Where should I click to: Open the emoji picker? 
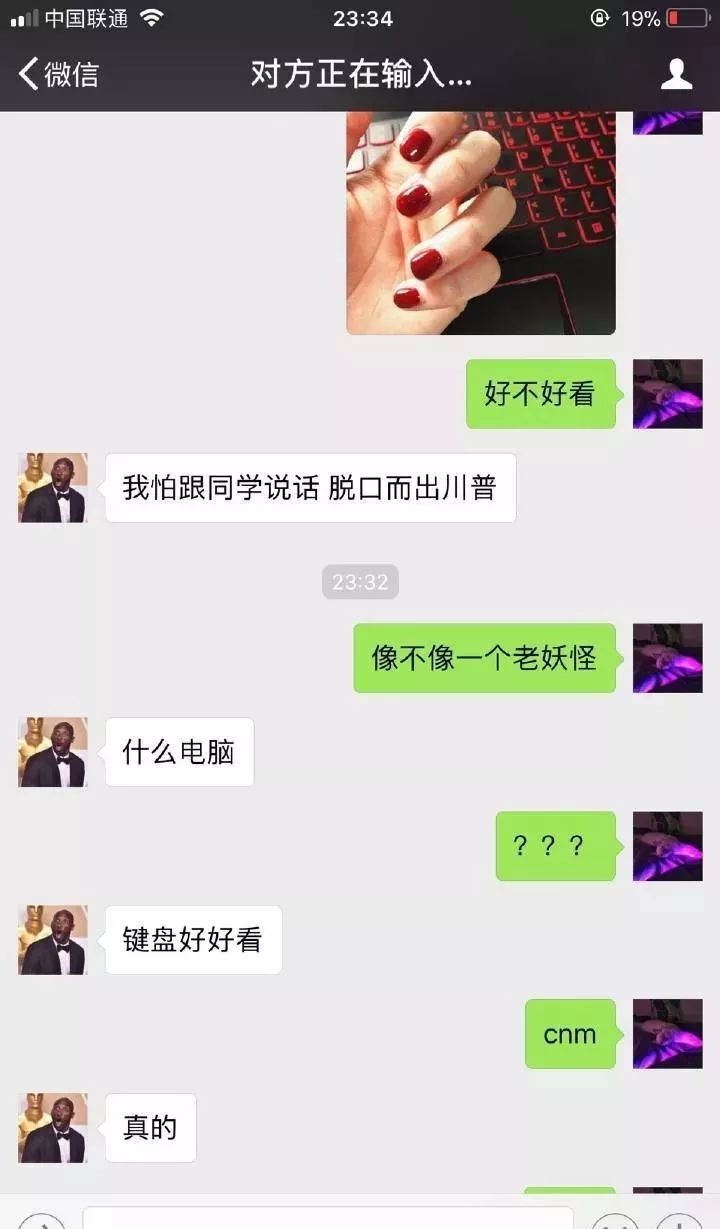tap(615, 1223)
